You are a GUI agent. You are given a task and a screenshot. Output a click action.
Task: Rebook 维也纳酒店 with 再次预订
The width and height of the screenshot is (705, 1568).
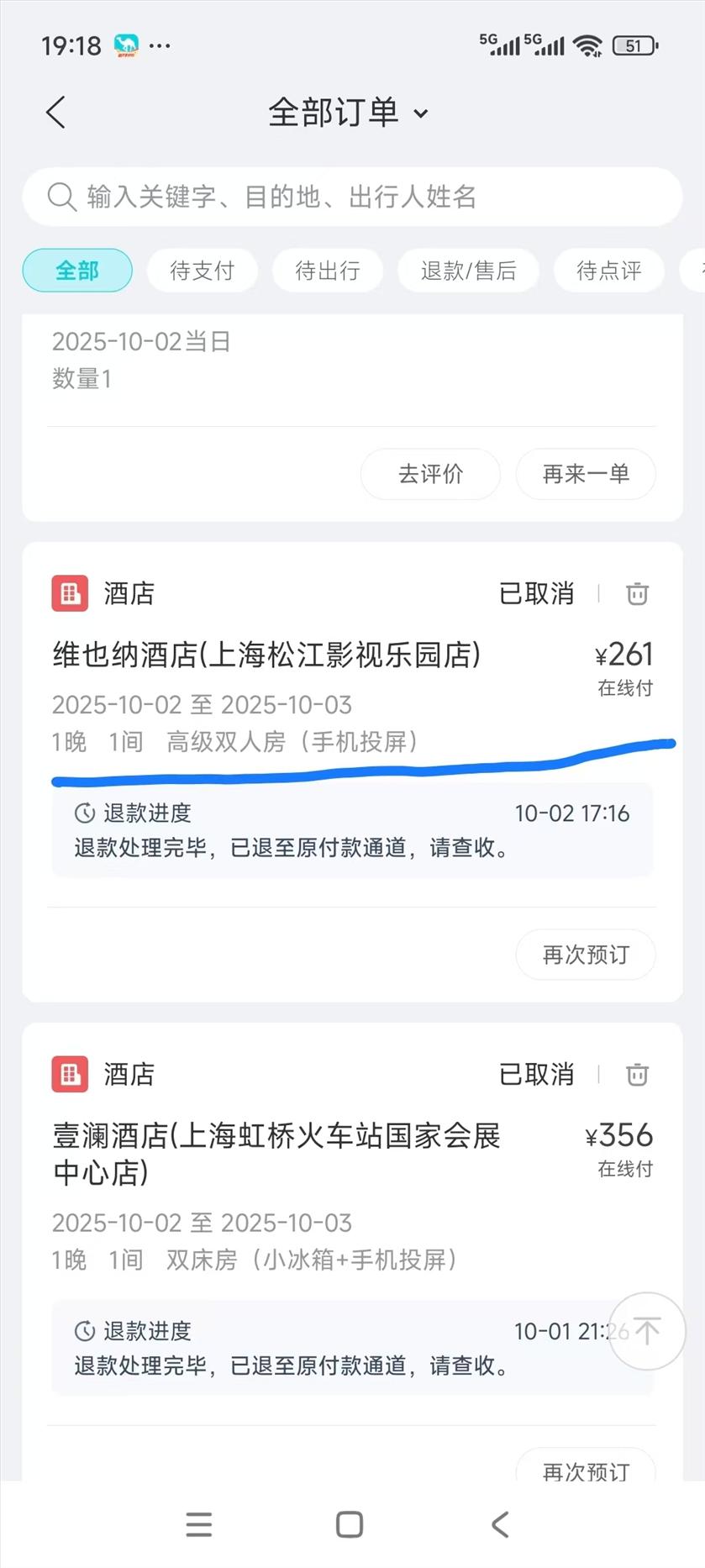[x=586, y=955]
